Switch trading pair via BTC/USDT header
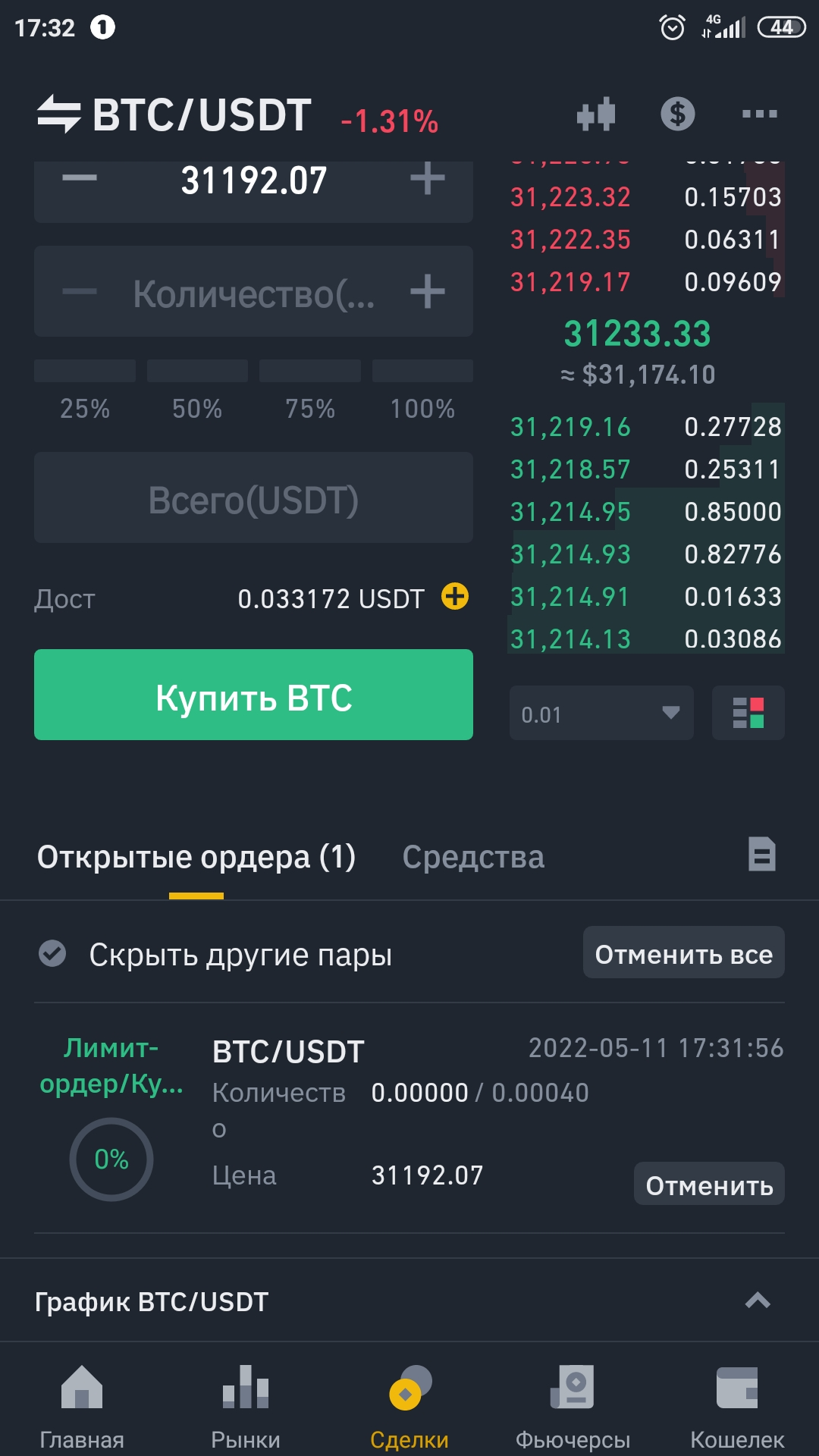 174,115
